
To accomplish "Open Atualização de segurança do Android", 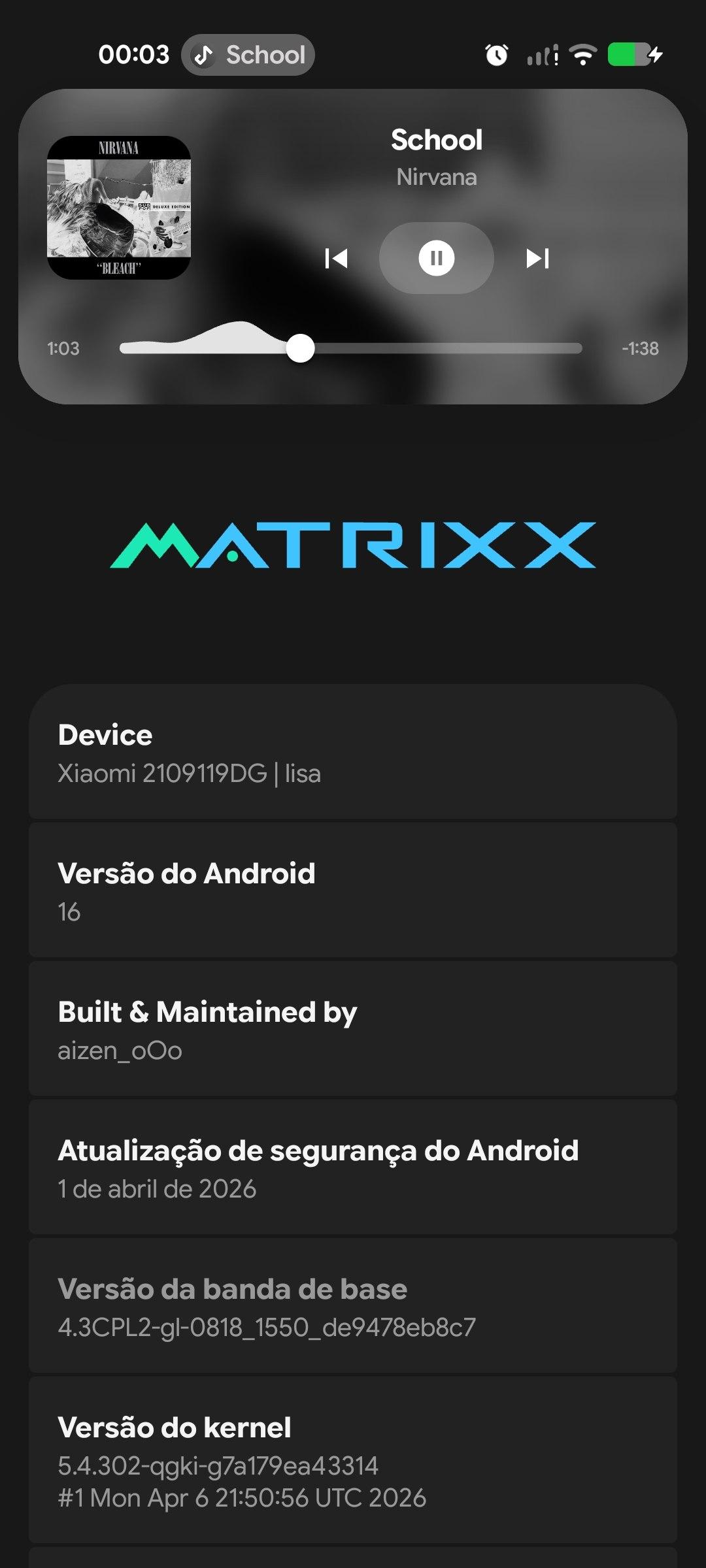I will (353, 1168).
